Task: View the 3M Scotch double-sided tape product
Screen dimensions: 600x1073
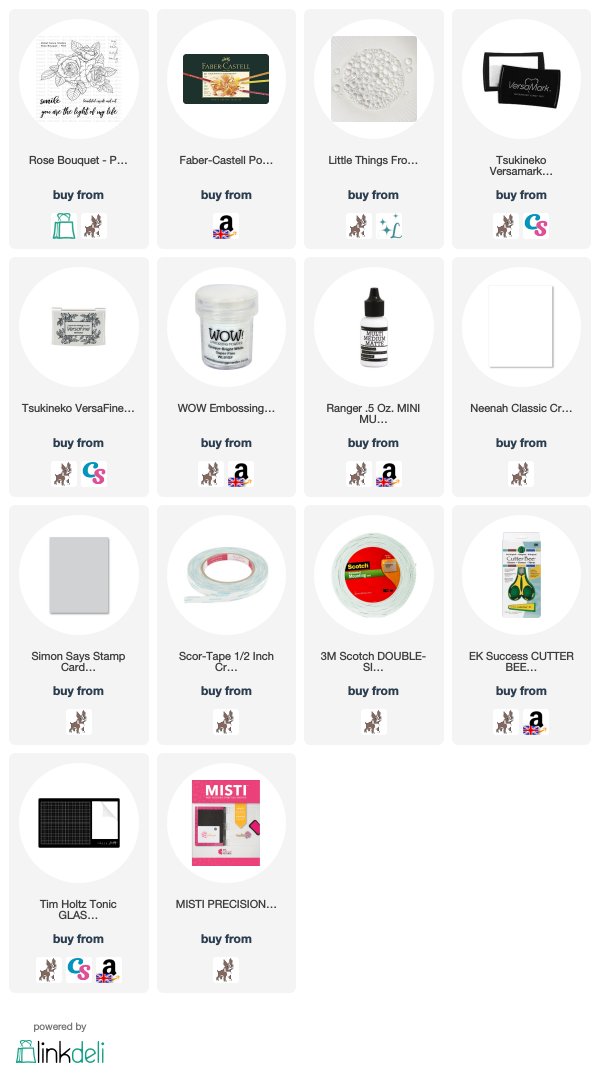Action: 374,576
